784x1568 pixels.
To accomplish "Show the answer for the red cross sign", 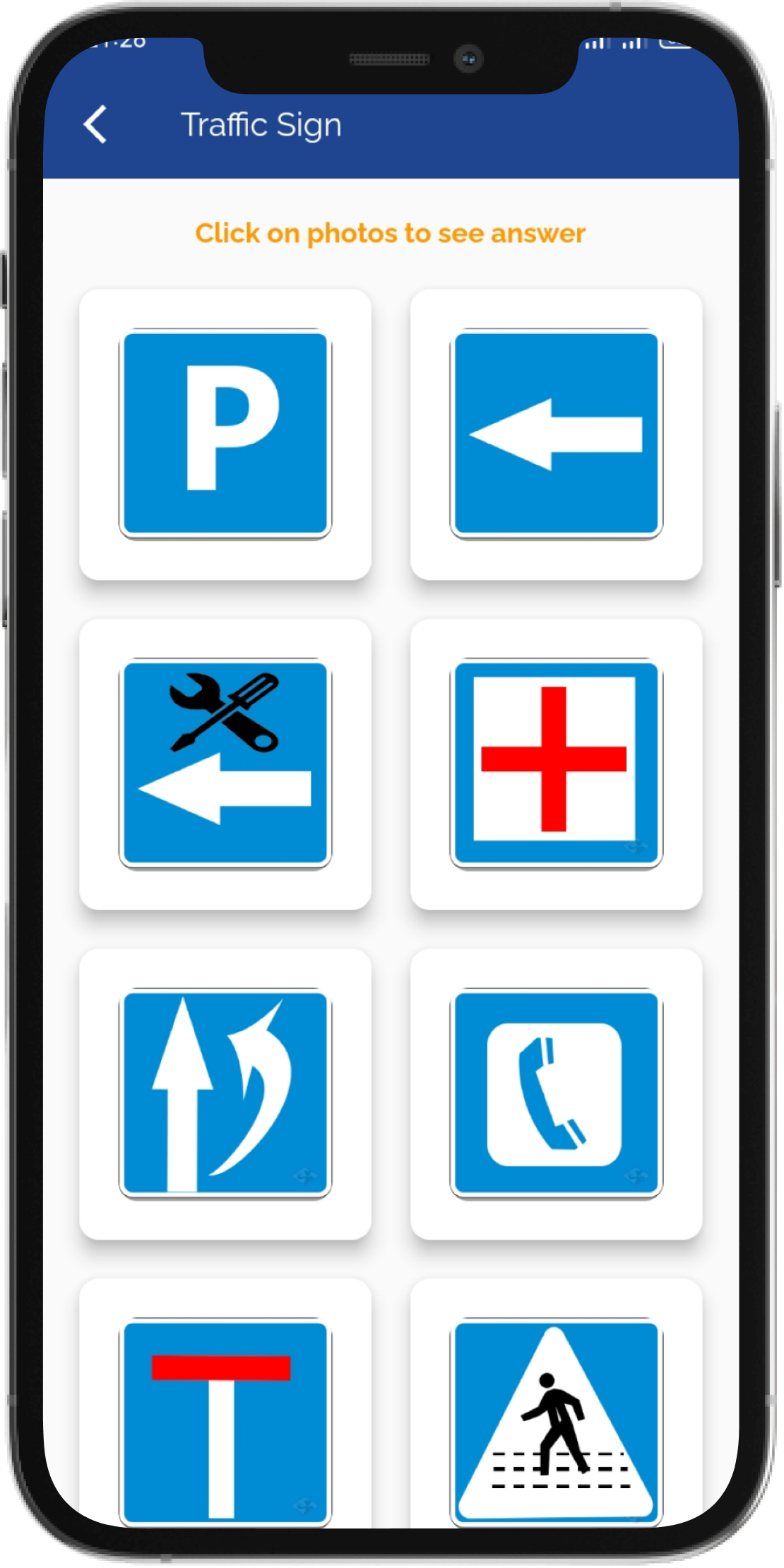I will [x=557, y=764].
